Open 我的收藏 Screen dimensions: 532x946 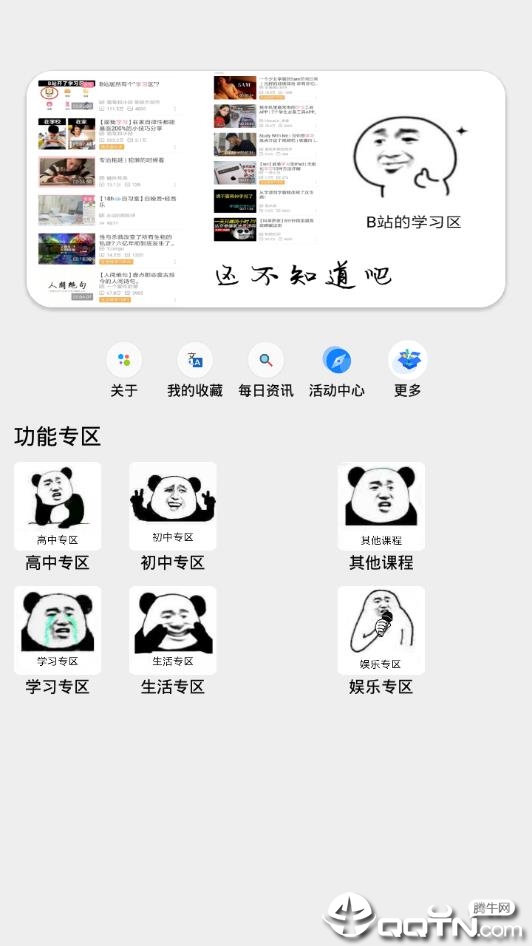(x=195, y=370)
